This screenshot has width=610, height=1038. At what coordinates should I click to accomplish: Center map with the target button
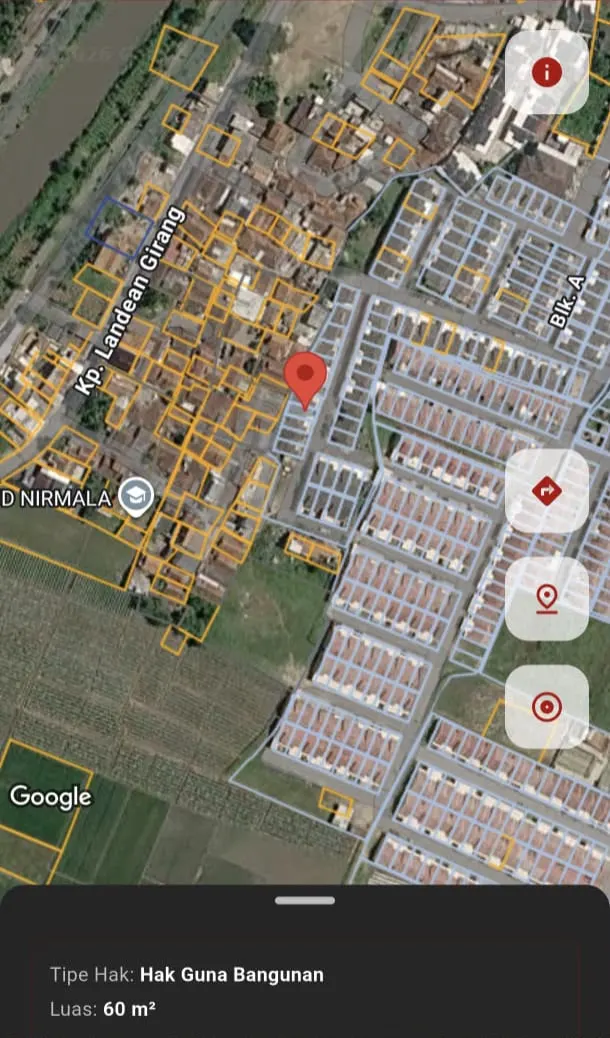546,707
